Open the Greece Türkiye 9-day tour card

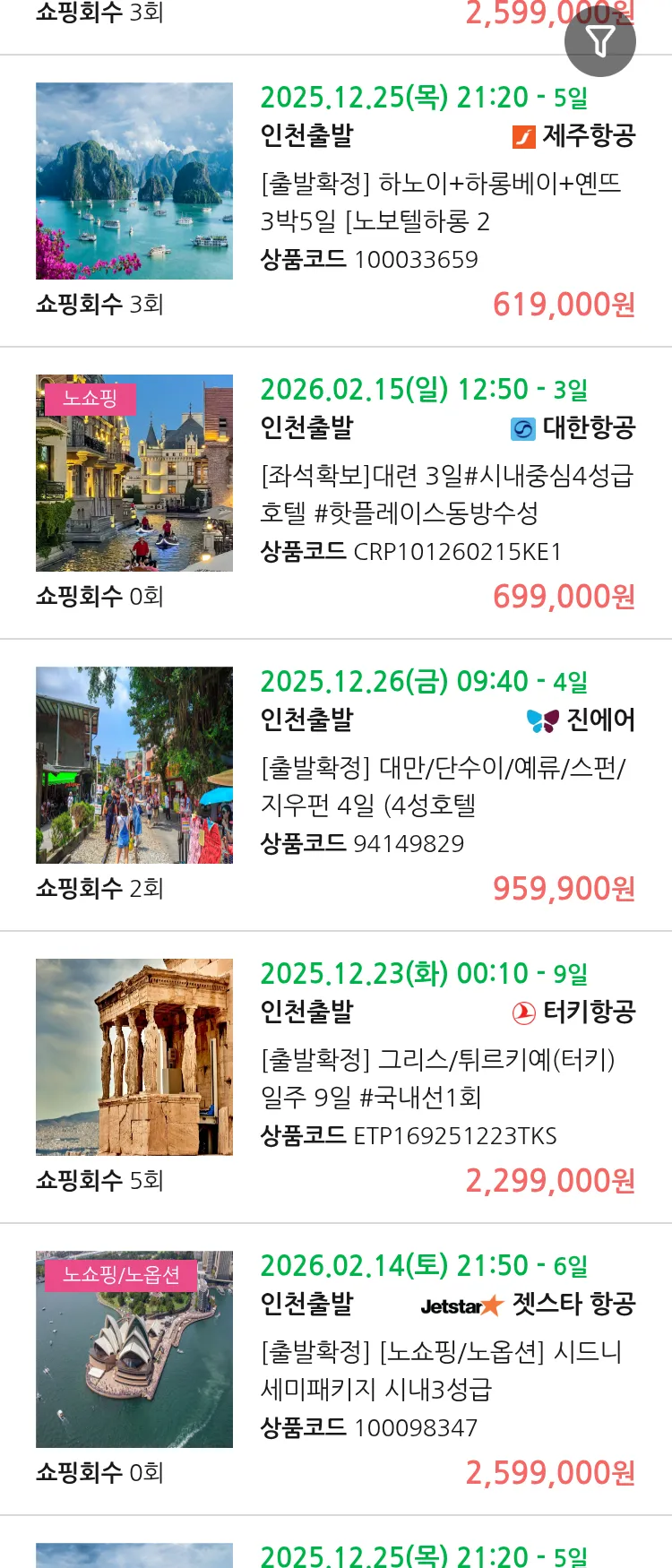click(x=437, y=1078)
